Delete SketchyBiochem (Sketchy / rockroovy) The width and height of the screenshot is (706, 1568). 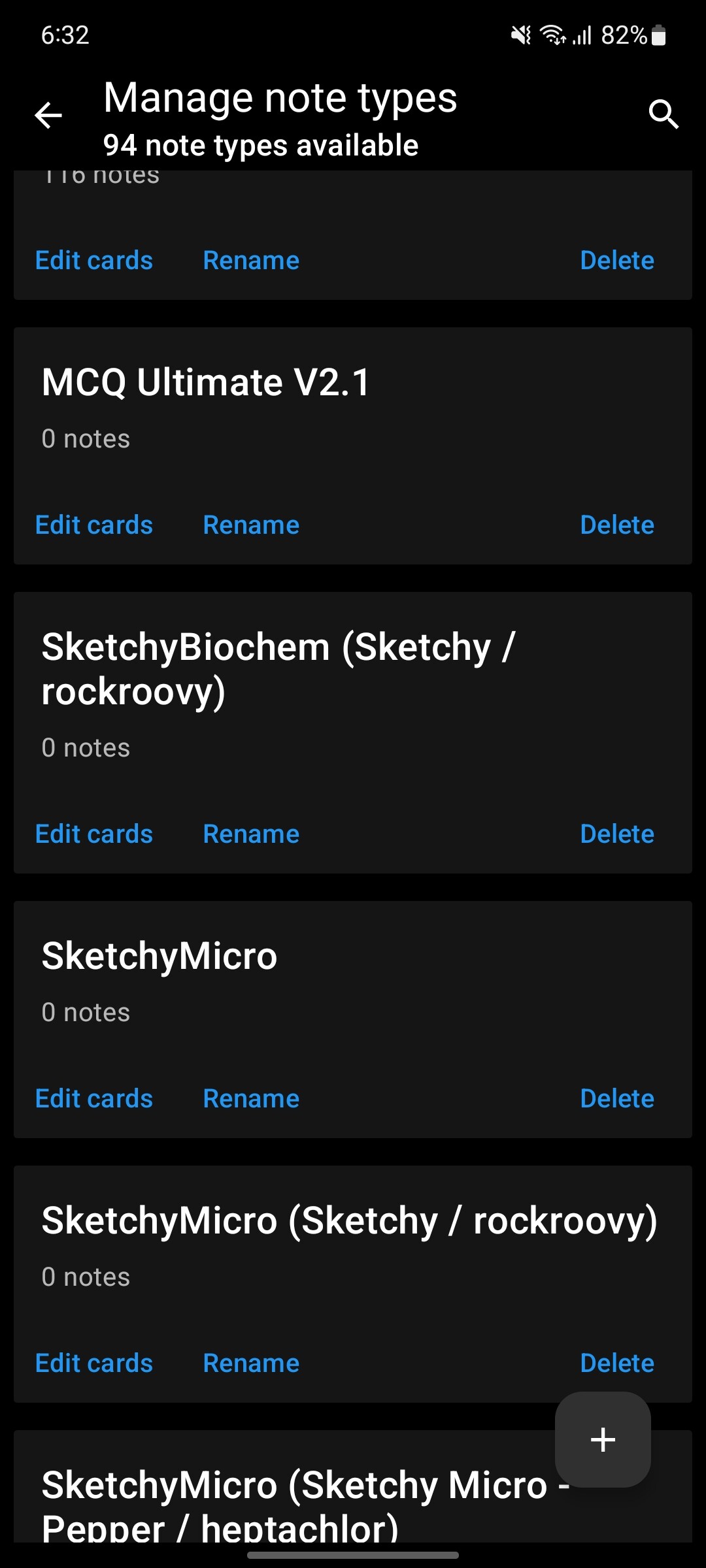(617, 834)
